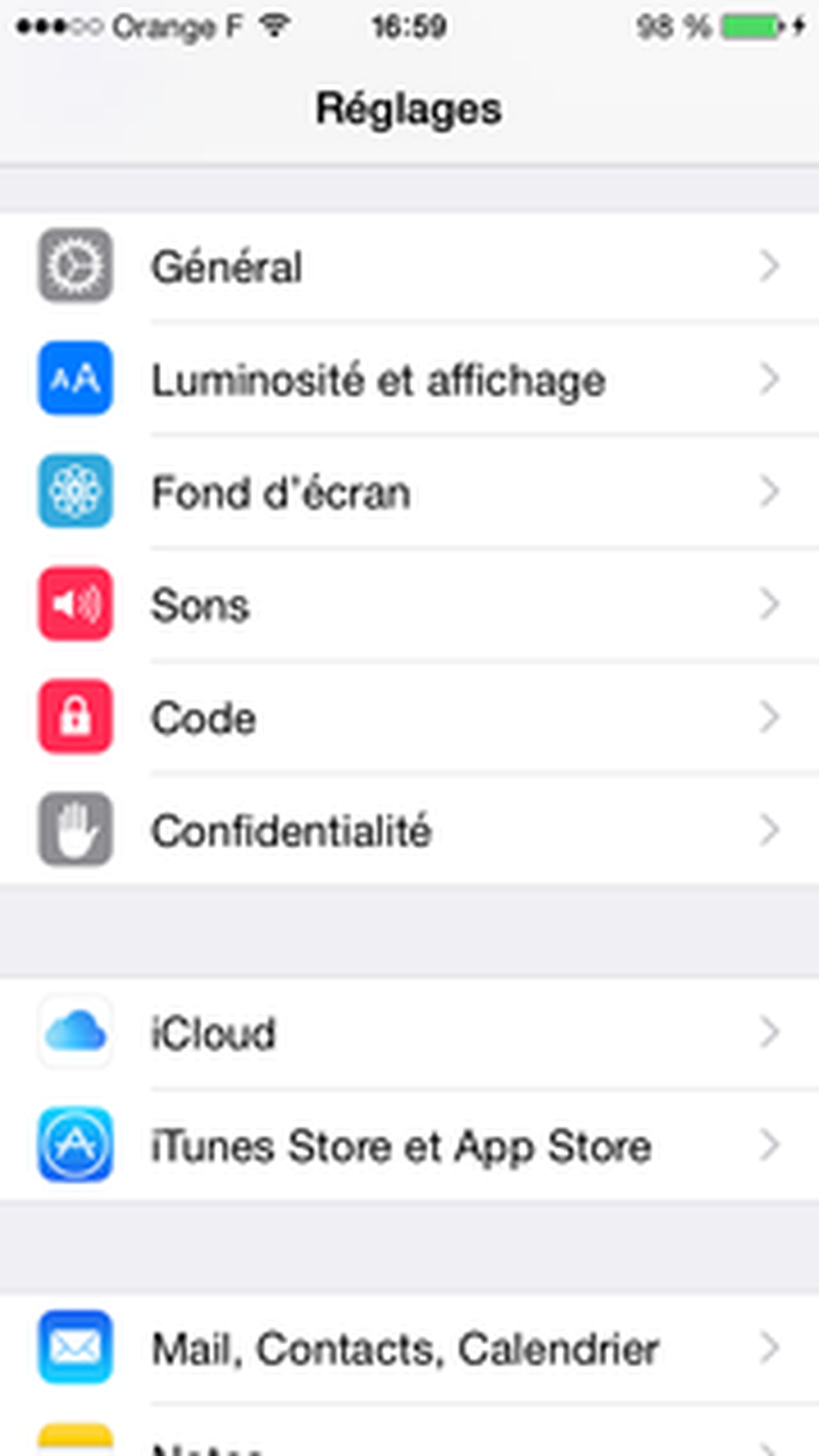Go to Sons settings
Screen dimensions: 819x1456
click(x=409, y=605)
